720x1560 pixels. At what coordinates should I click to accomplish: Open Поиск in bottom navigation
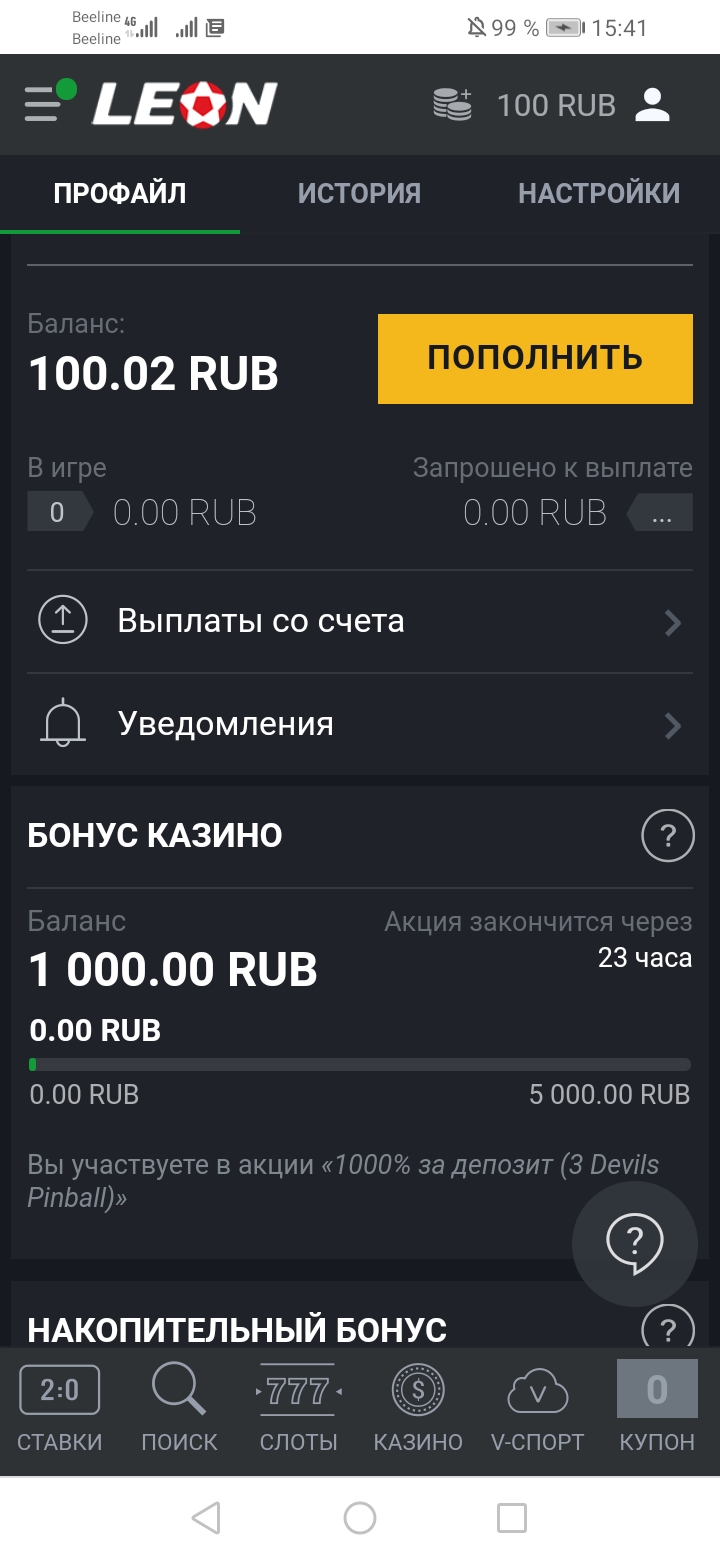(x=179, y=1410)
